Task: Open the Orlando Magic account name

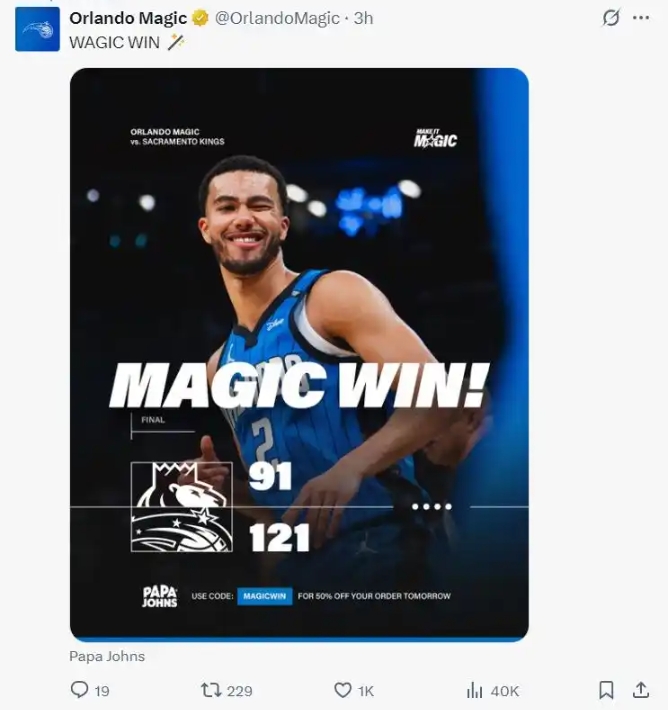Action: 127,18
